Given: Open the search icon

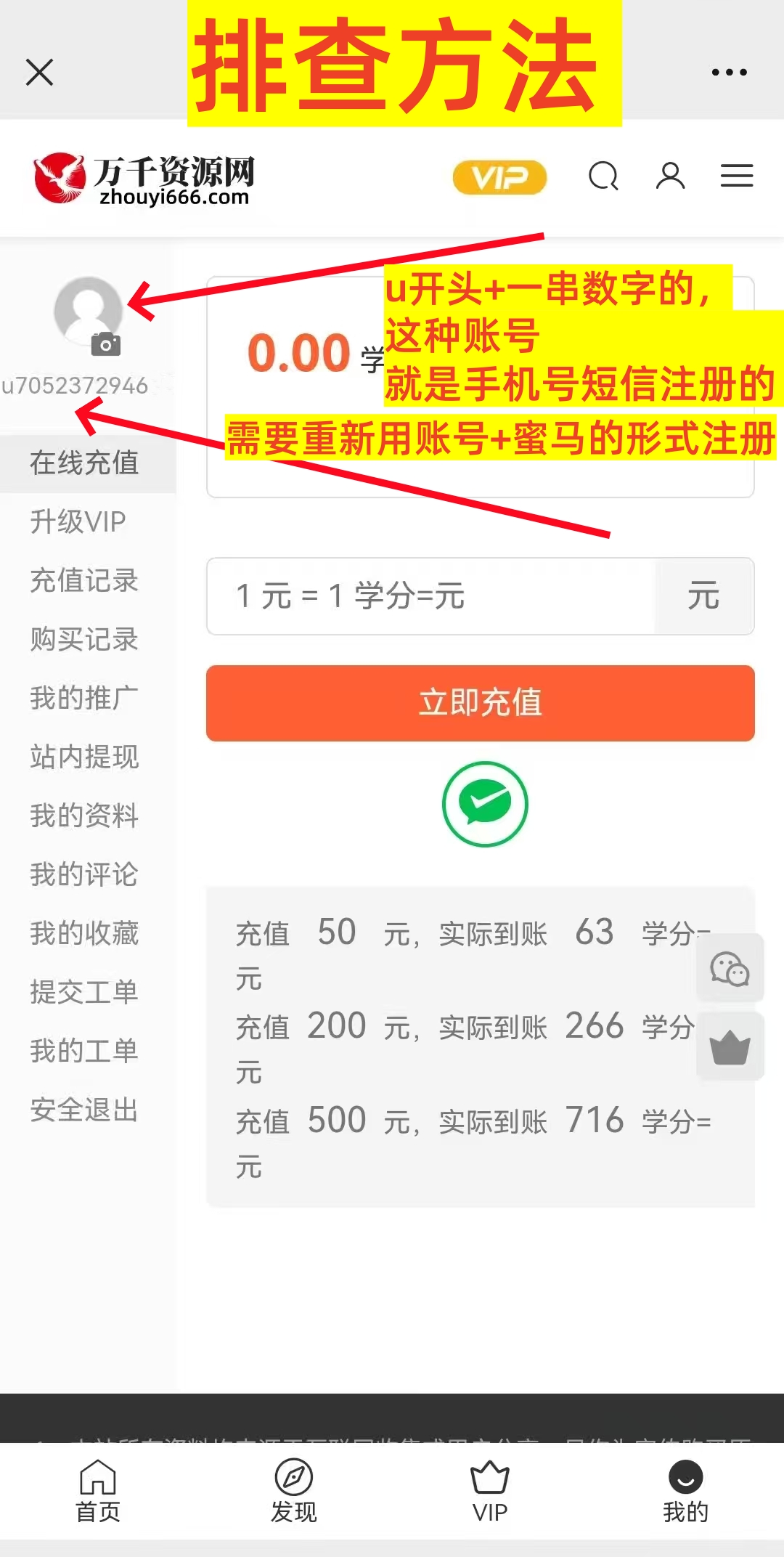Looking at the screenshot, I should [x=603, y=176].
